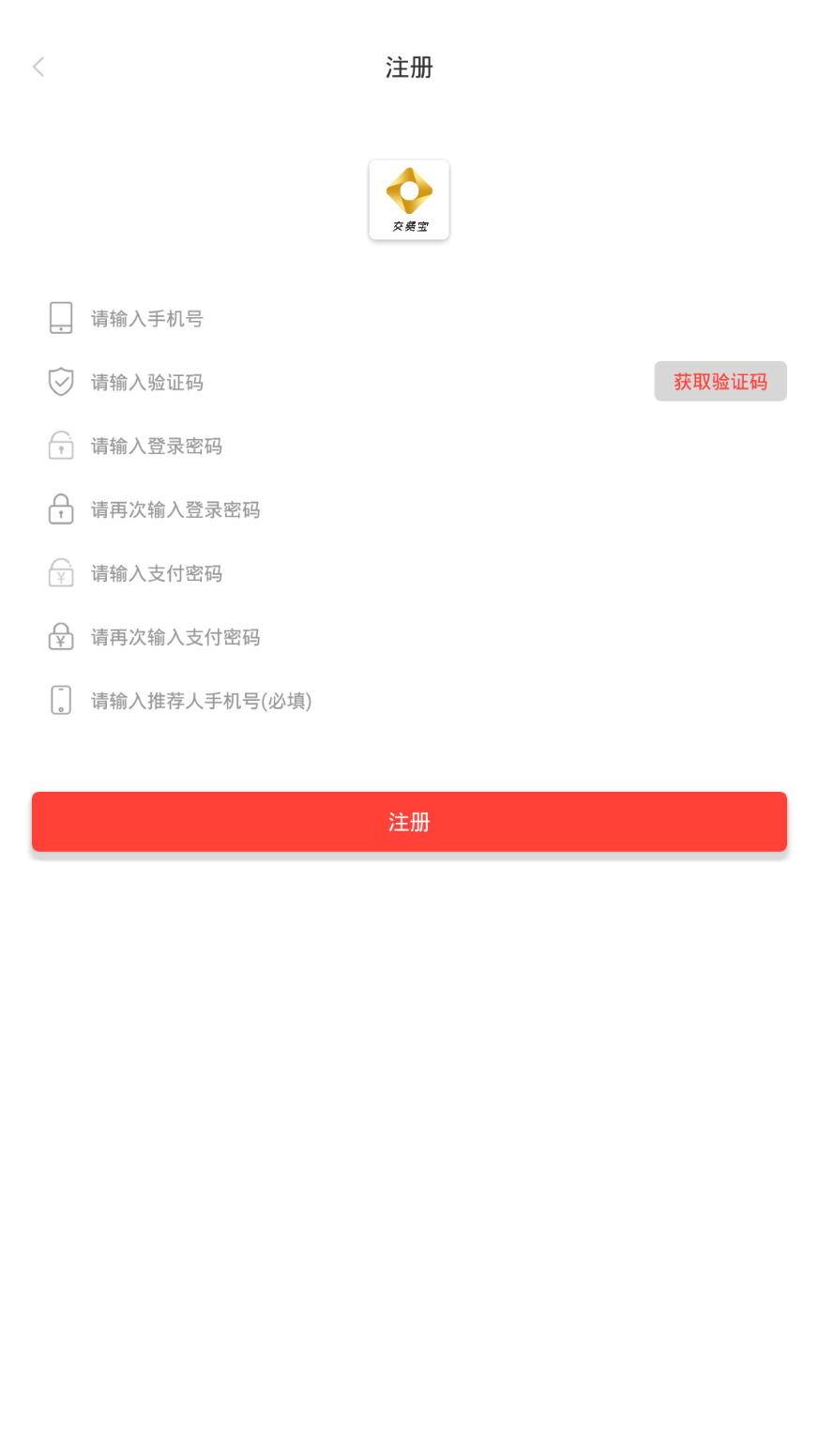Tap 获取验证码 to request a code
Screen dimensions: 819x1456
click(720, 381)
